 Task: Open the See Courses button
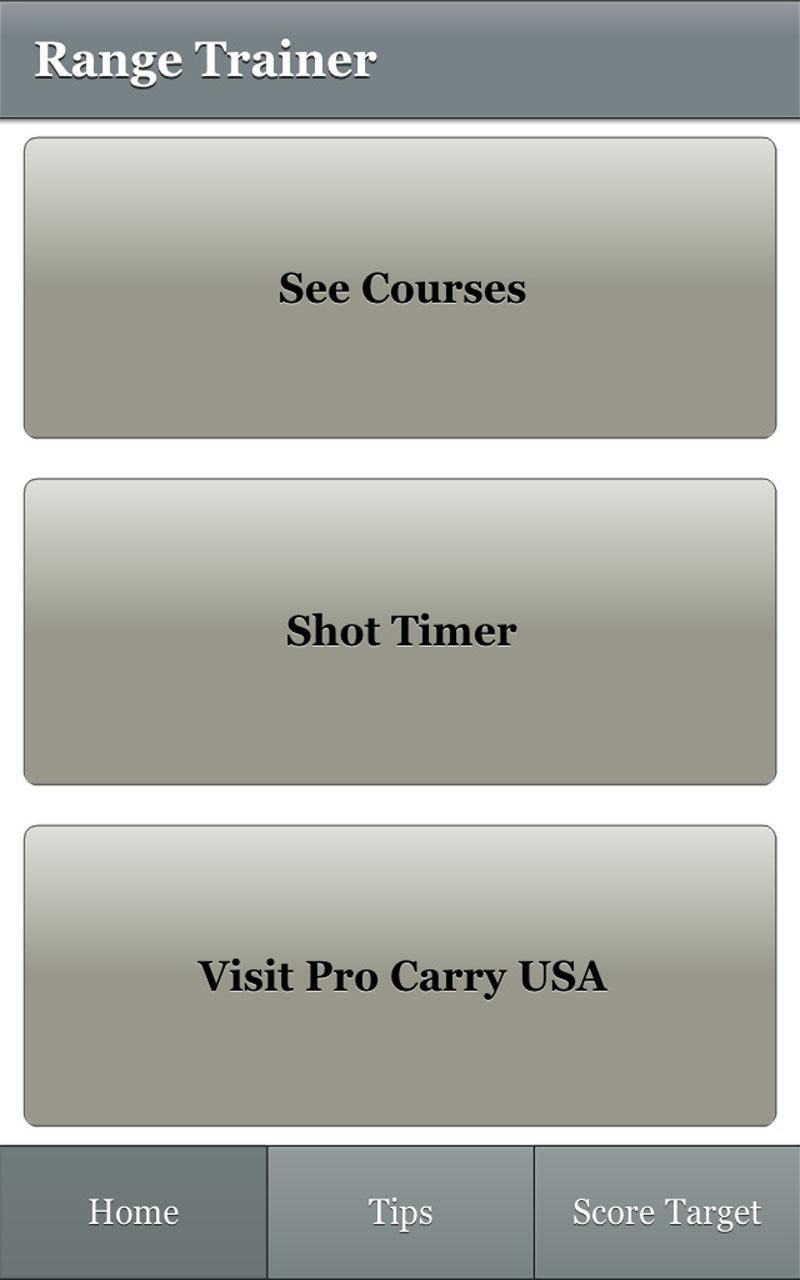[400, 288]
